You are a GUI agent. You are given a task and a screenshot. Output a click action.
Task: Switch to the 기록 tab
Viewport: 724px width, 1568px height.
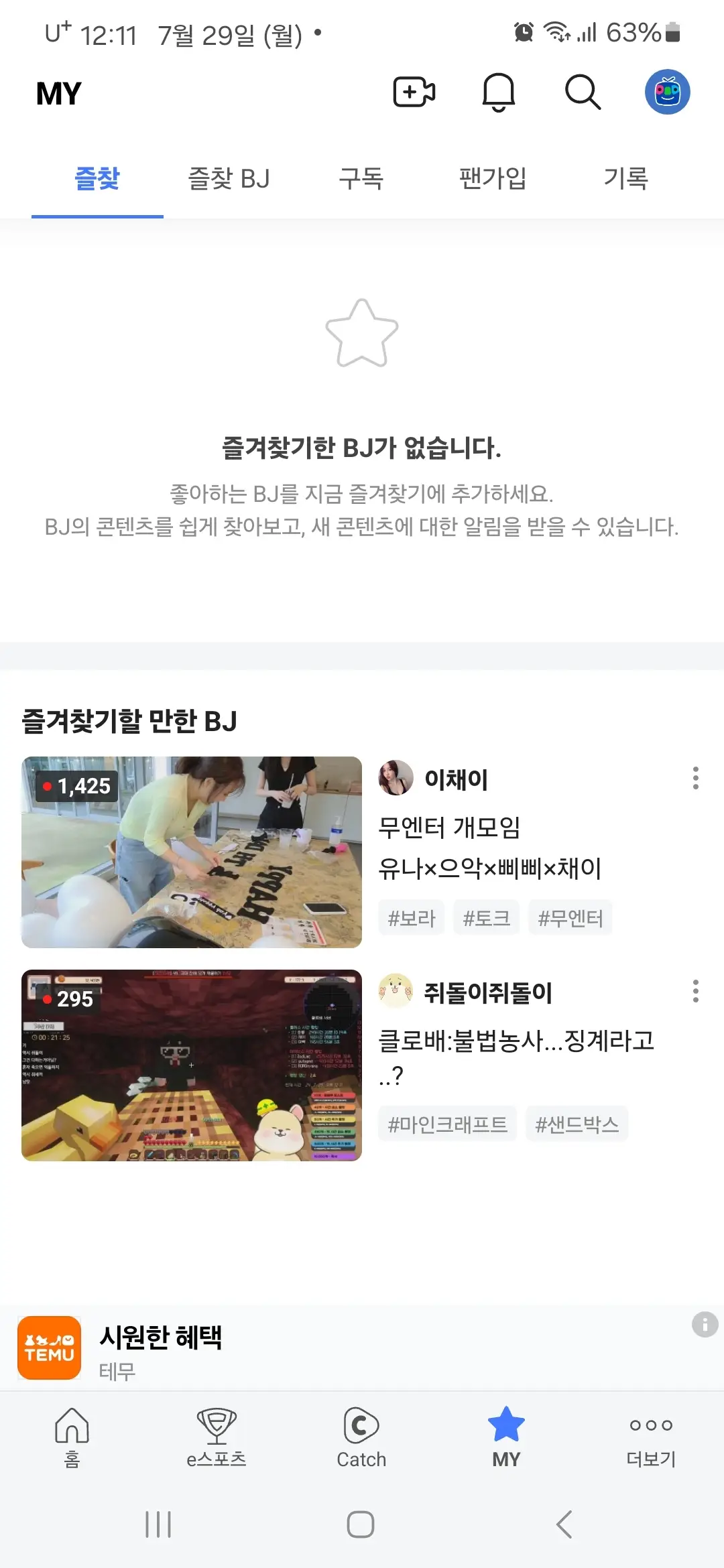[x=625, y=179]
